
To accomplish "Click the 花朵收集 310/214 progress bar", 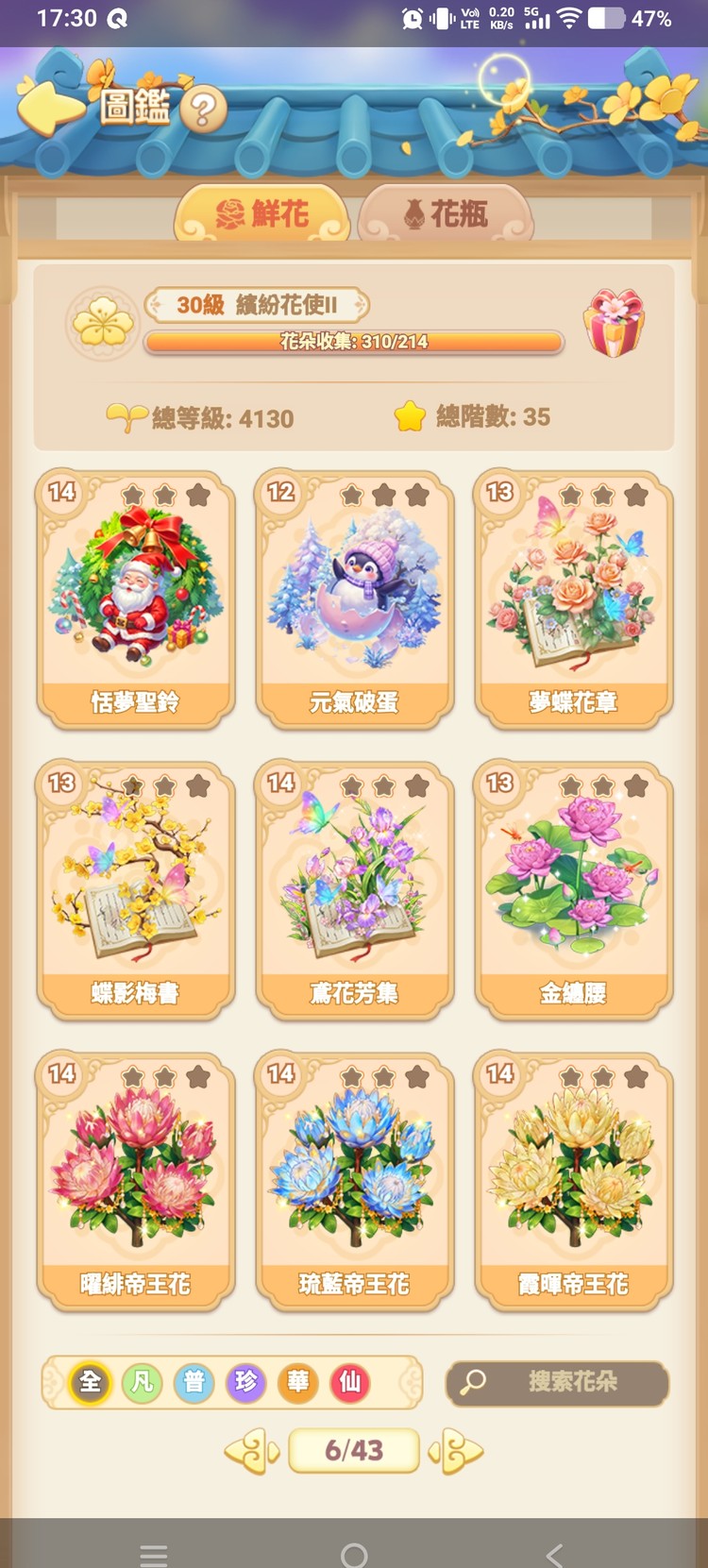I will pyautogui.click(x=354, y=342).
